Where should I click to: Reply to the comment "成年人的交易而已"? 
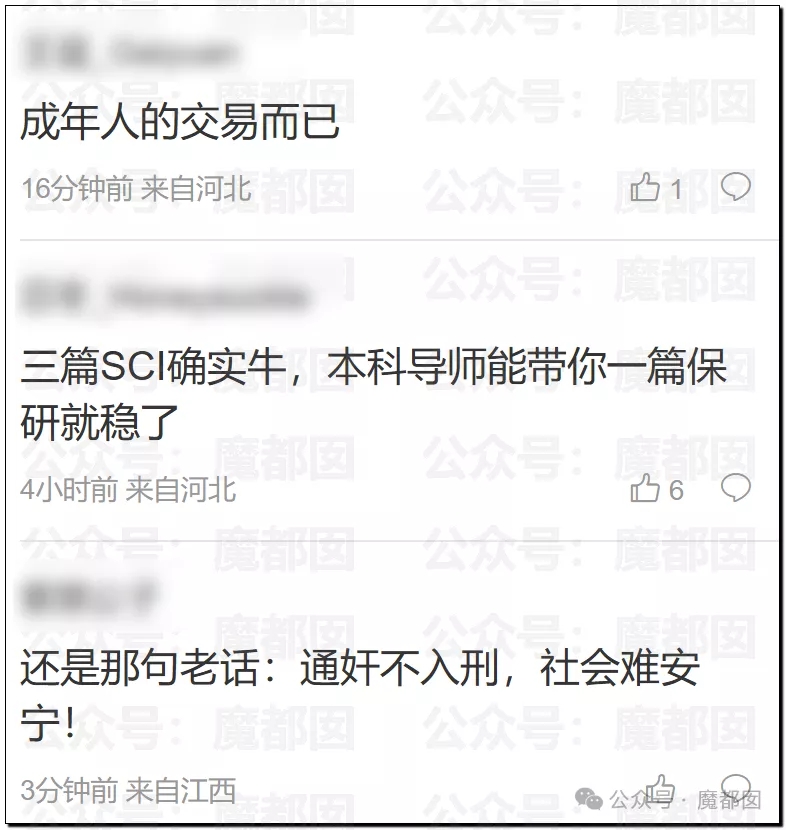[x=736, y=187]
